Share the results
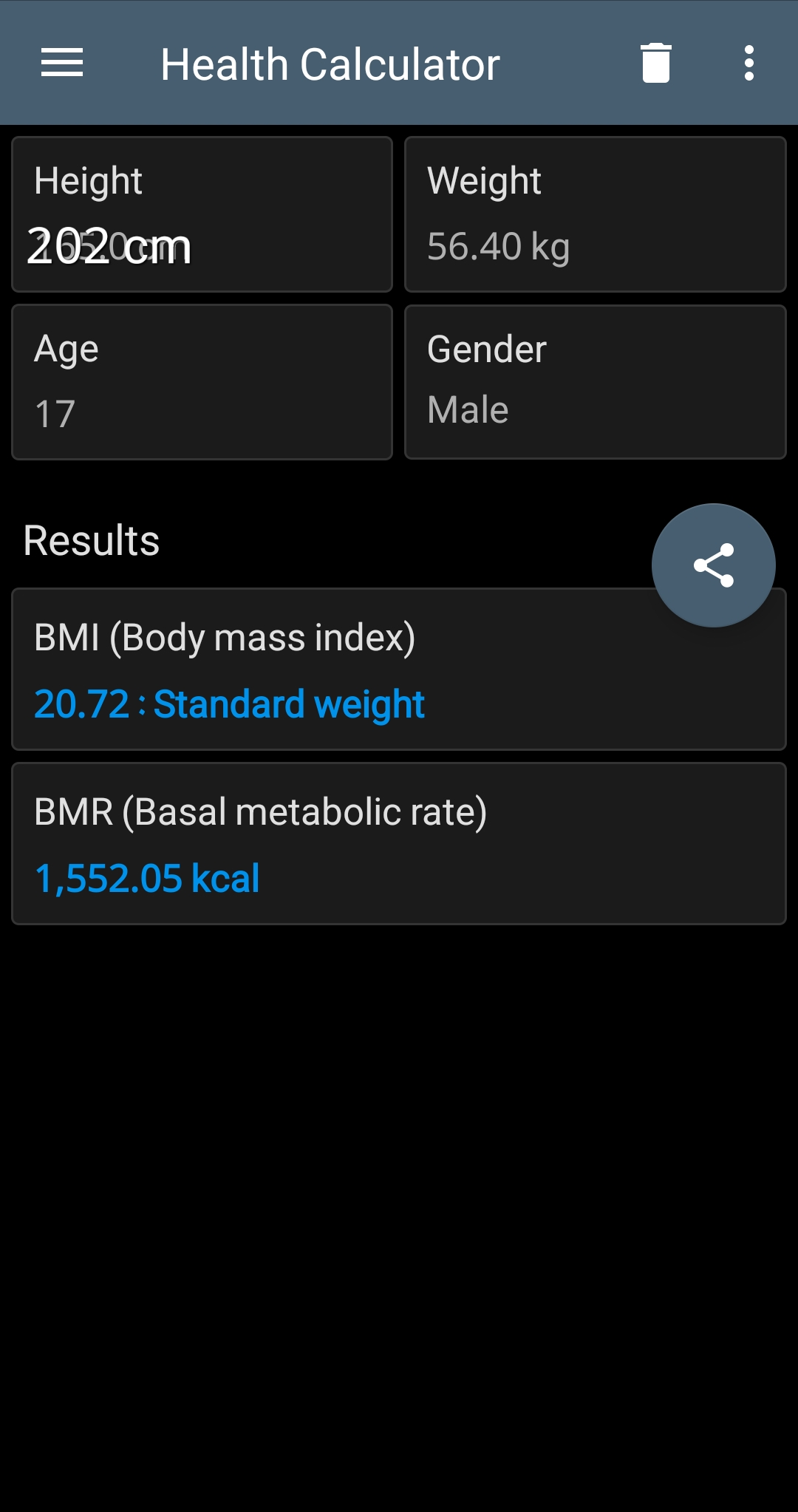798x1512 pixels. (x=713, y=565)
